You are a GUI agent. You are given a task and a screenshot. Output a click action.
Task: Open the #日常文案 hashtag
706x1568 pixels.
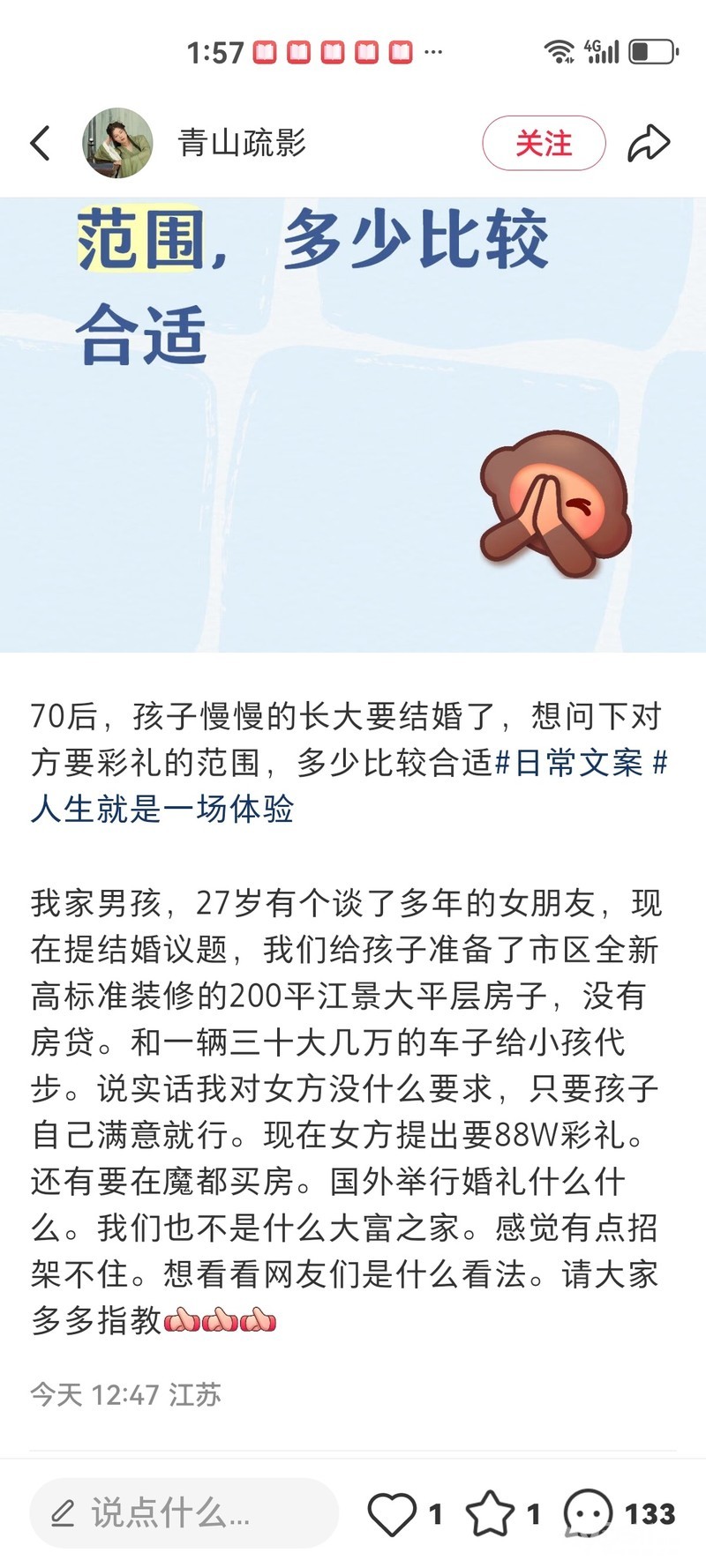coord(569,762)
